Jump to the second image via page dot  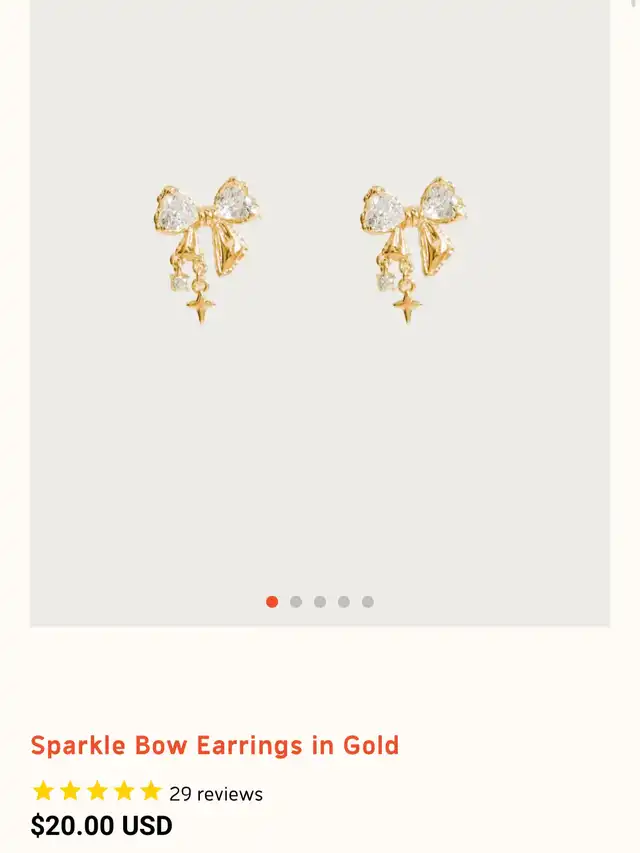[296, 602]
